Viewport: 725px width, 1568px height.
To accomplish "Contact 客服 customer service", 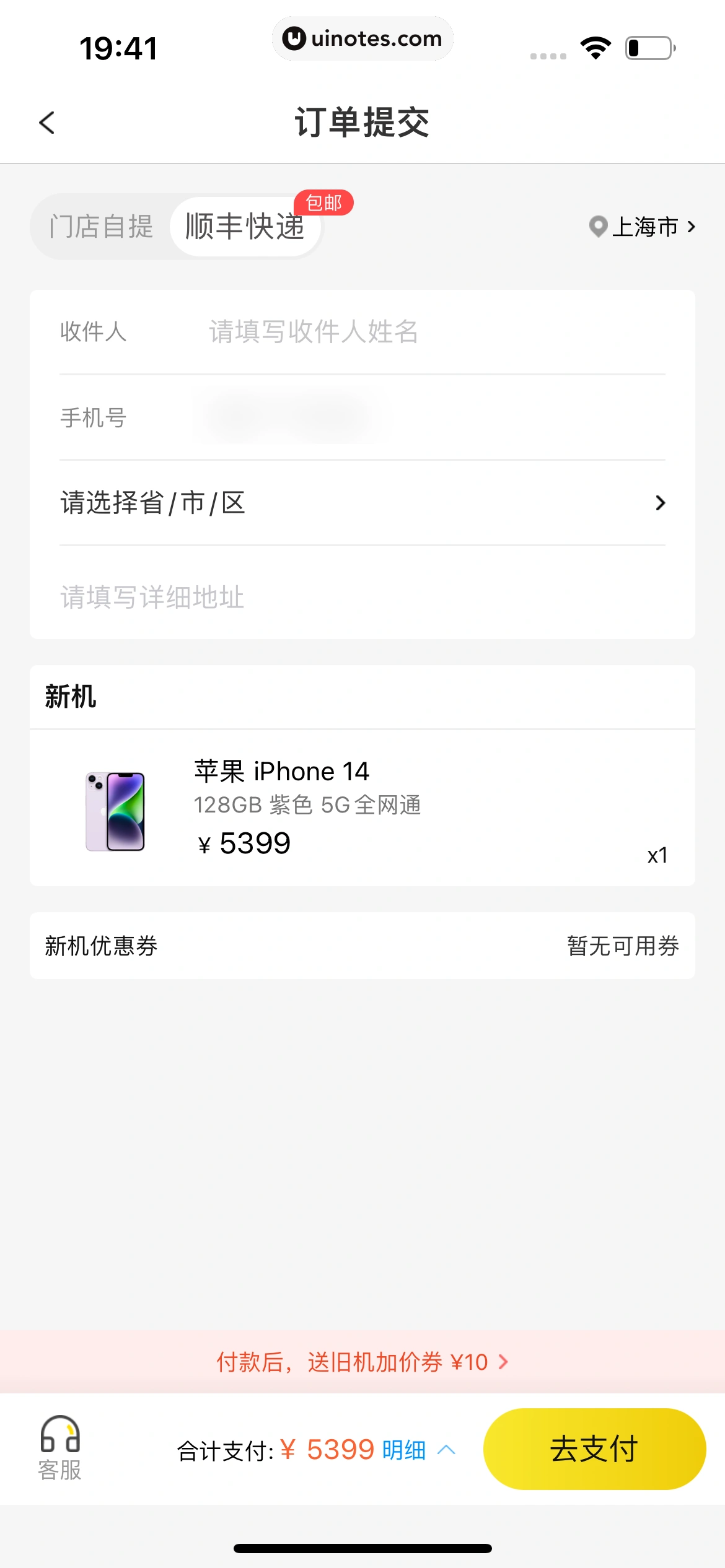I will point(60,1448).
